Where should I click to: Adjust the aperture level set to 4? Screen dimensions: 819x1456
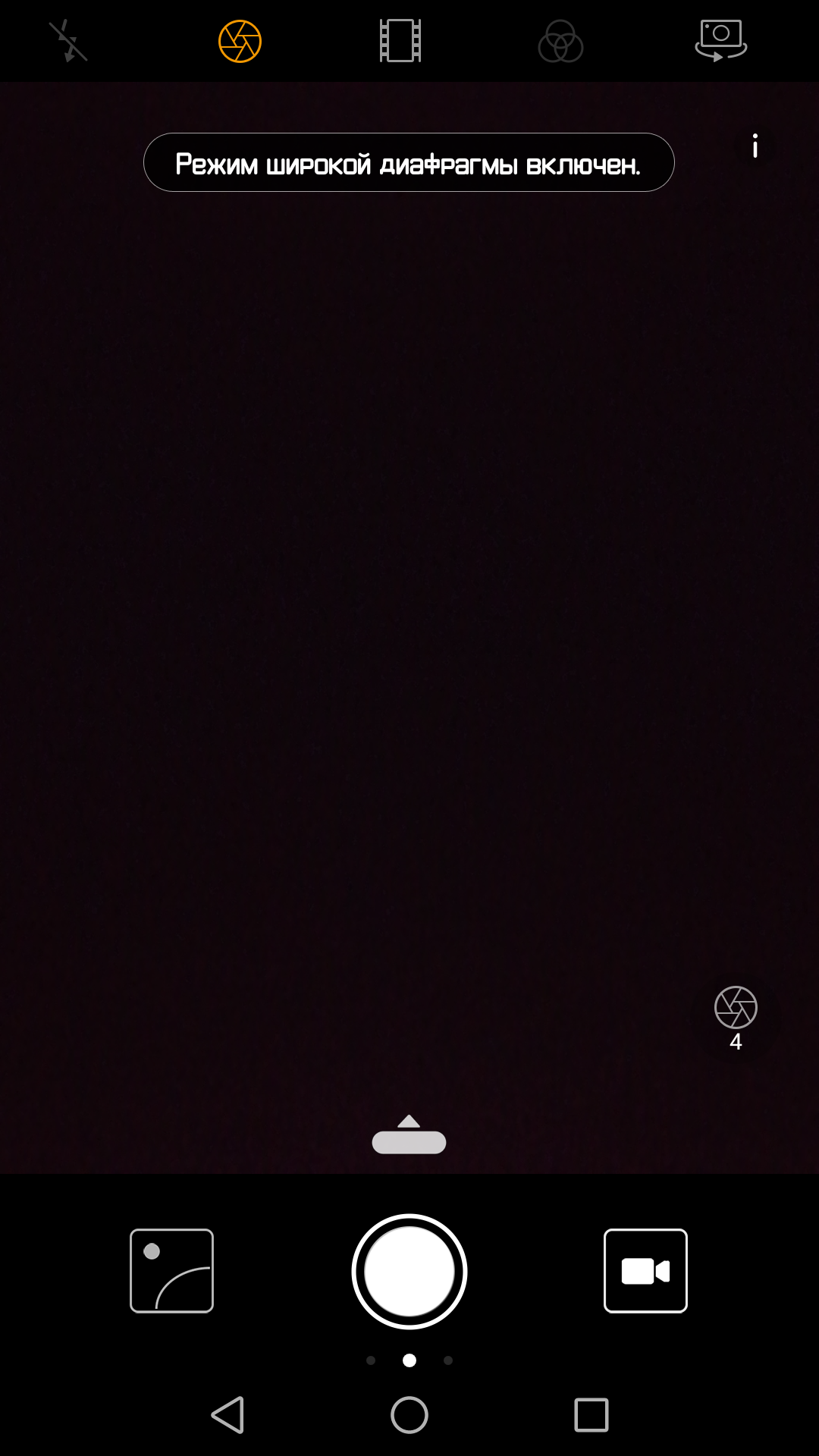point(736,1018)
